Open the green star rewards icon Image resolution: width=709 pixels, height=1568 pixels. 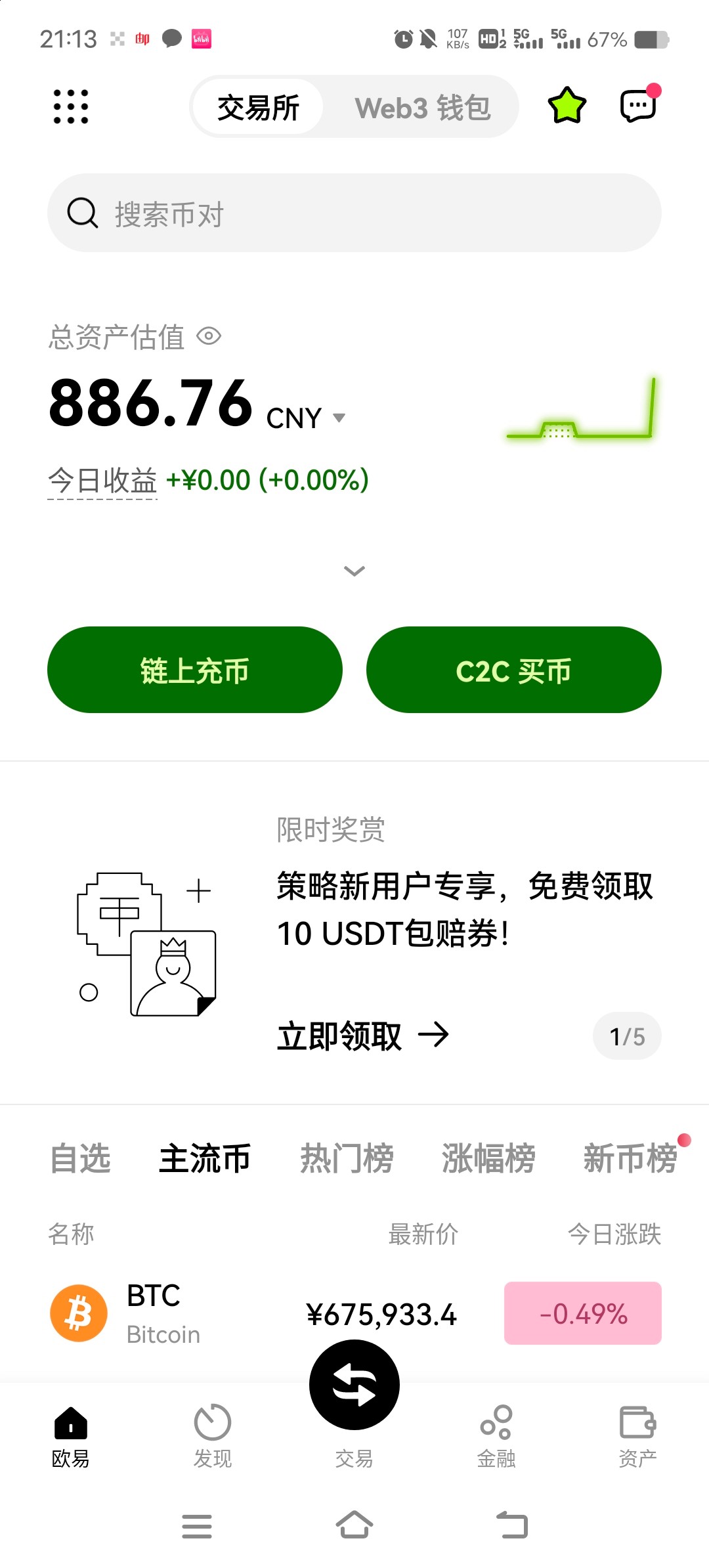567,105
